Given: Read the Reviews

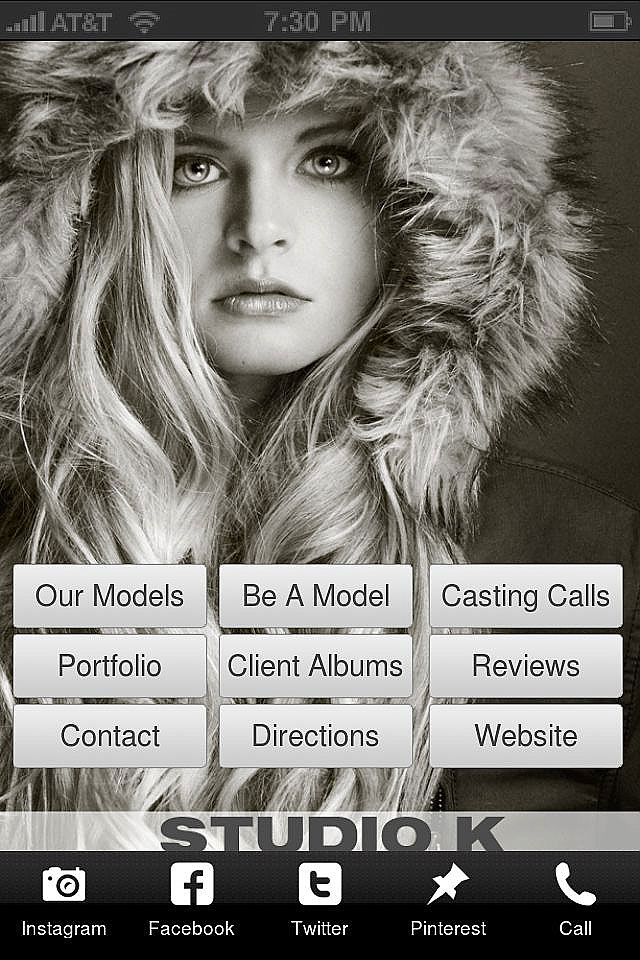Looking at the screenshot, I should coord(525,666).
